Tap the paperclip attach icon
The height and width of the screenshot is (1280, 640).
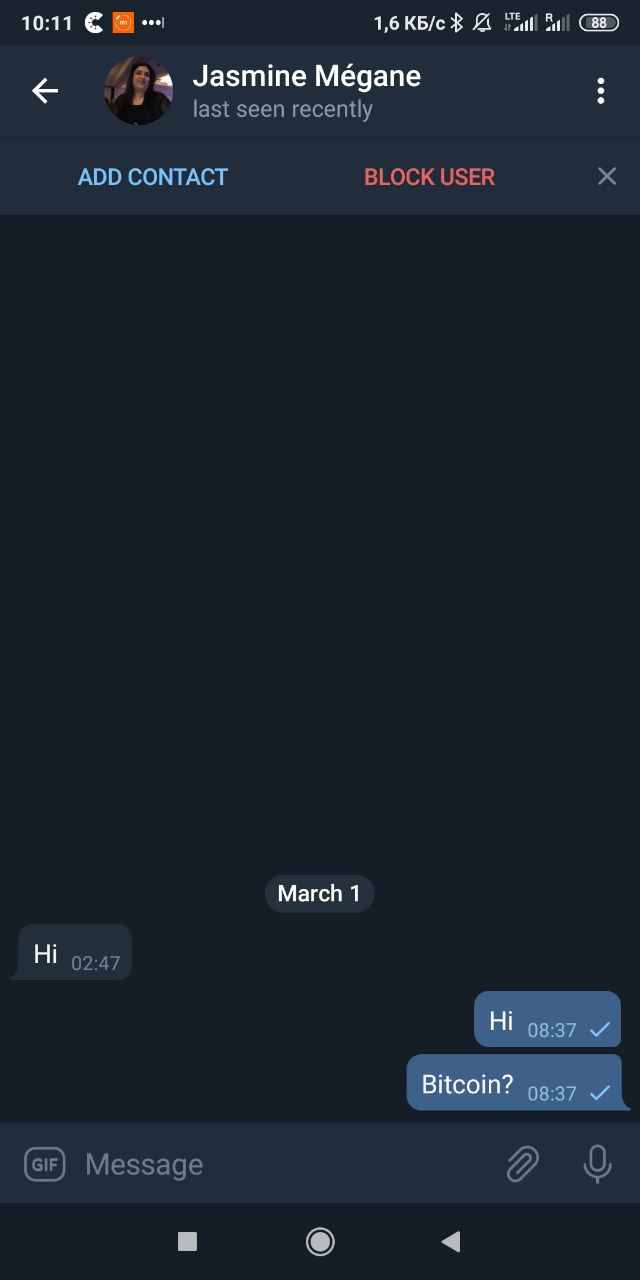point(522,1164)
